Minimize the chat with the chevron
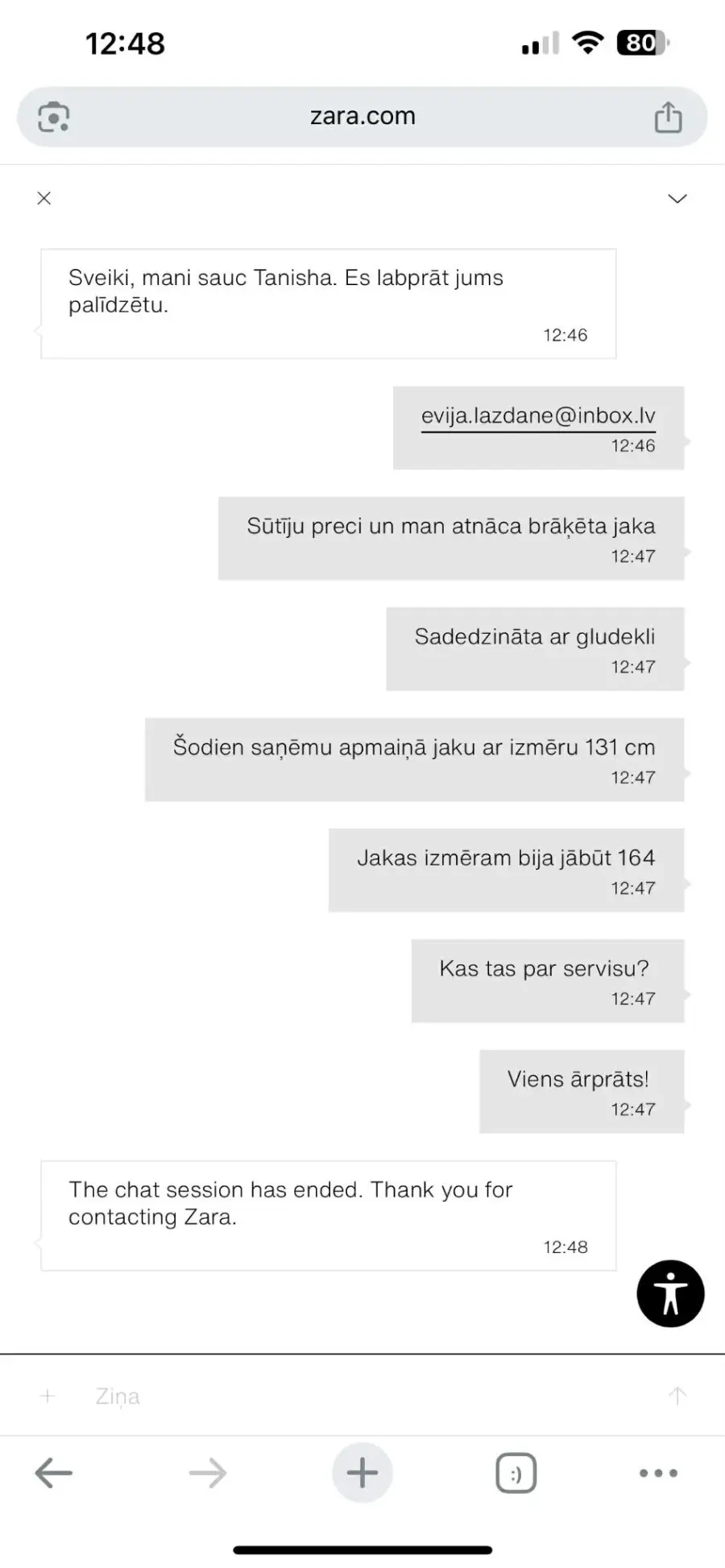 tap(677, 199)
